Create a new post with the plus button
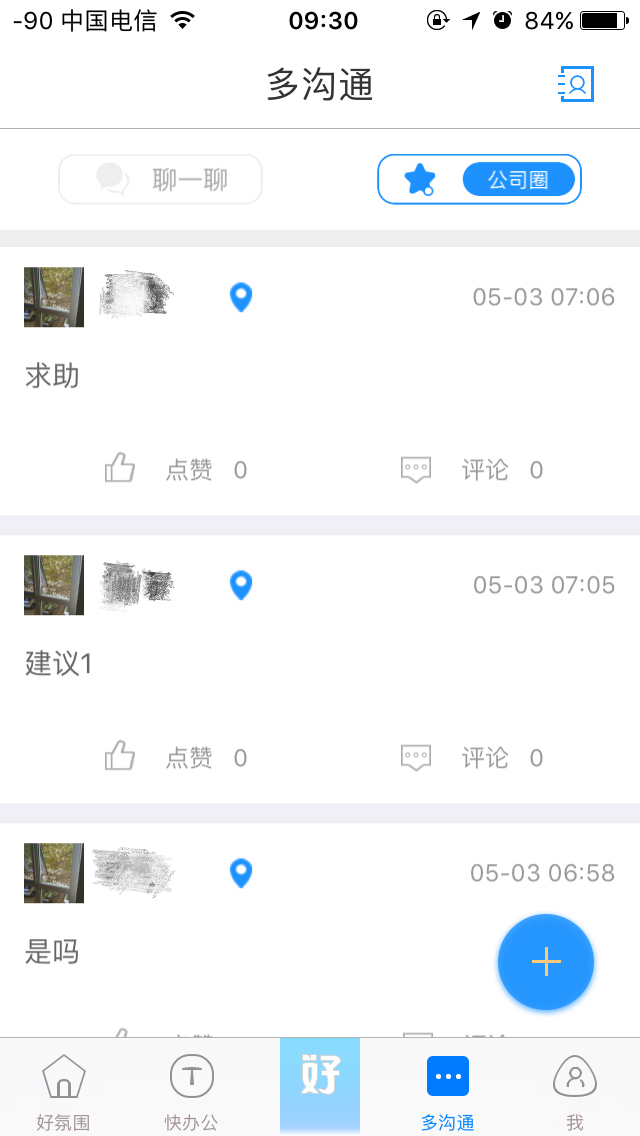The height and width of the screenshot is (1136, 640). point(546,962)
